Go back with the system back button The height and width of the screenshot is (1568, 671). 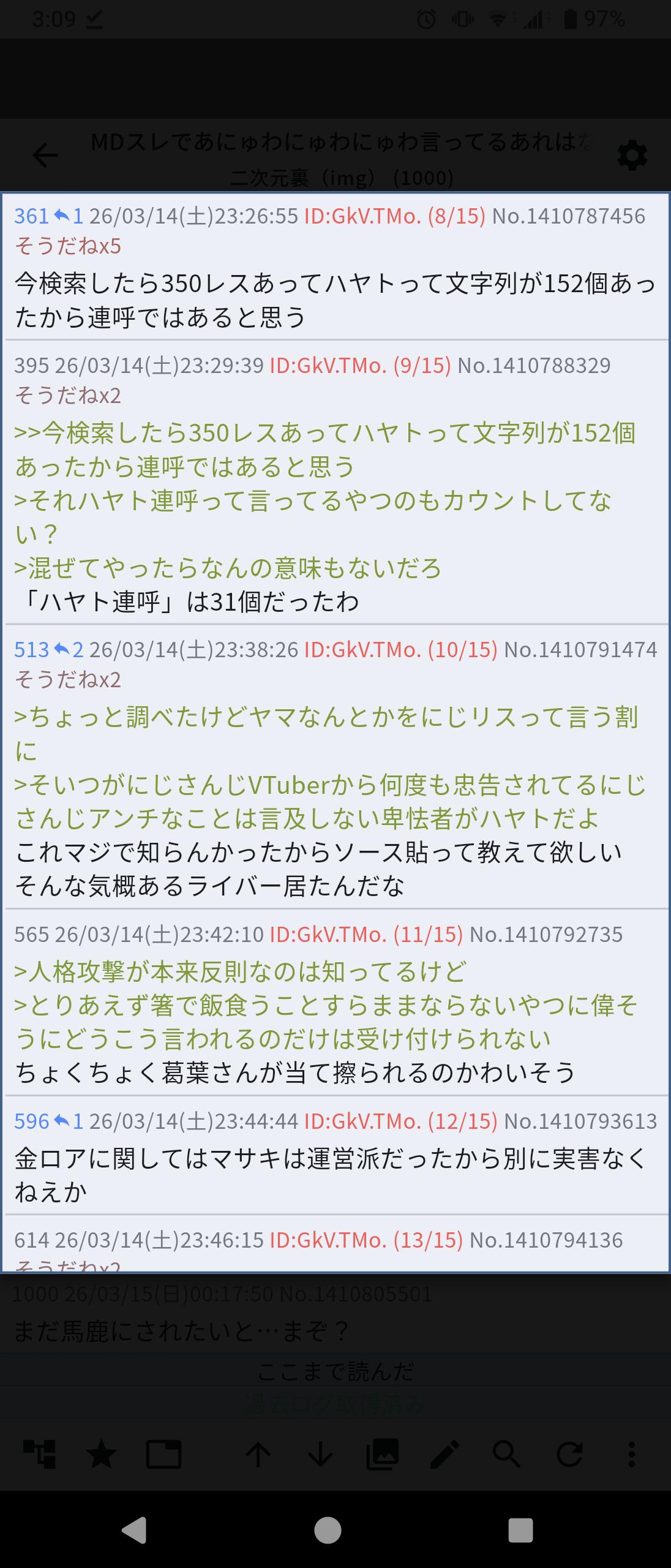point(135,1530)
